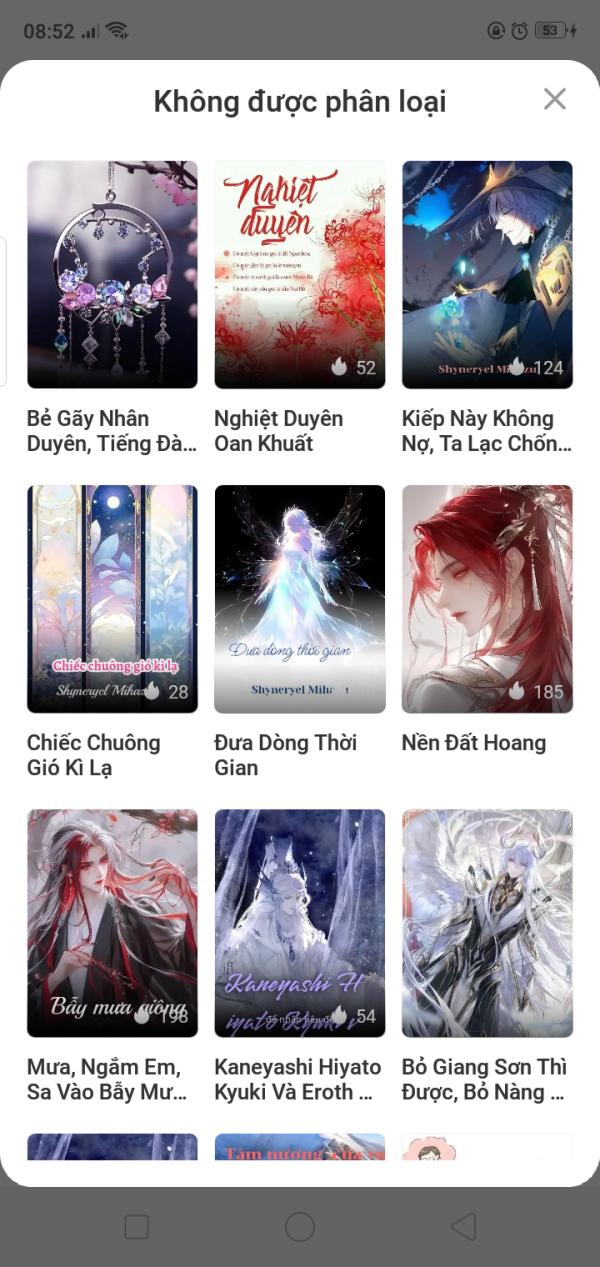This screenshot has width=600, height=1267.
Task: Open Nghiệt Duyên Oan Khuất story
Action: [299, 275]
